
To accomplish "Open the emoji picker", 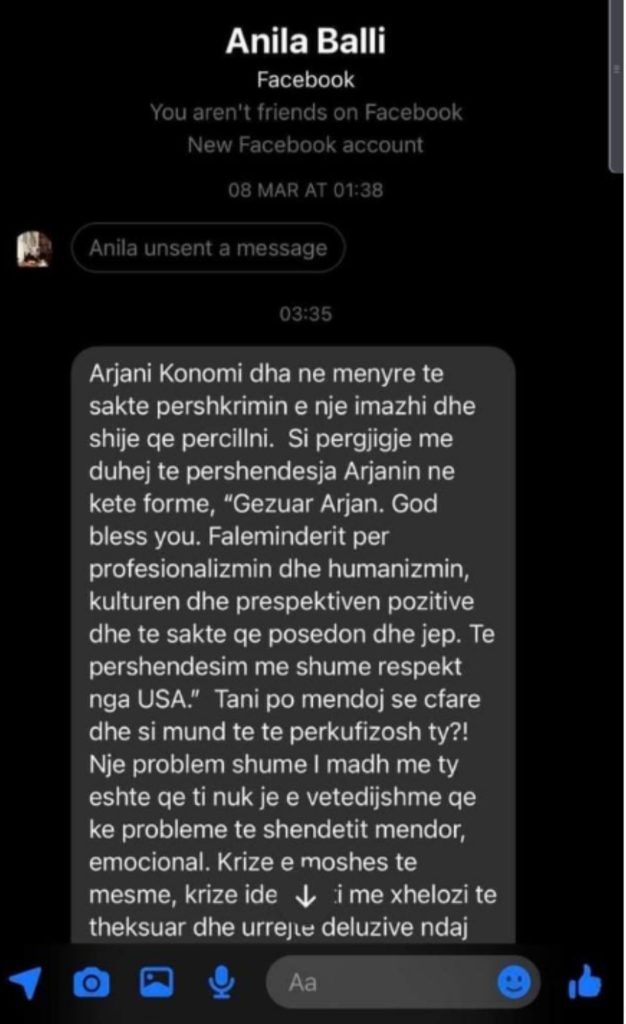I will click(x=514, y=983).
